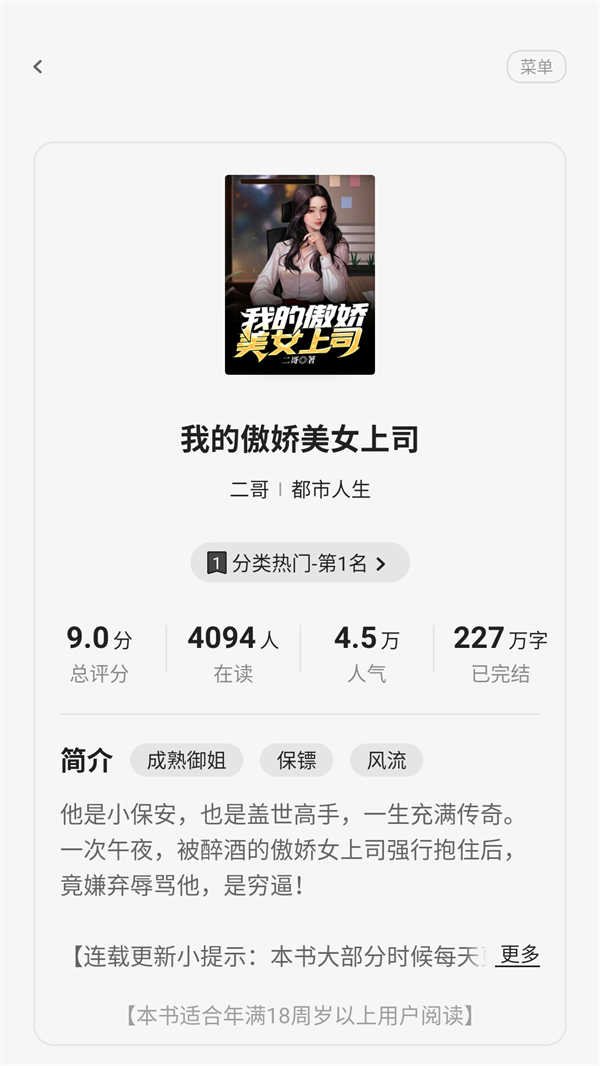Open the 菜单 menu button
600x1066 pixels.
pos(536,67)
